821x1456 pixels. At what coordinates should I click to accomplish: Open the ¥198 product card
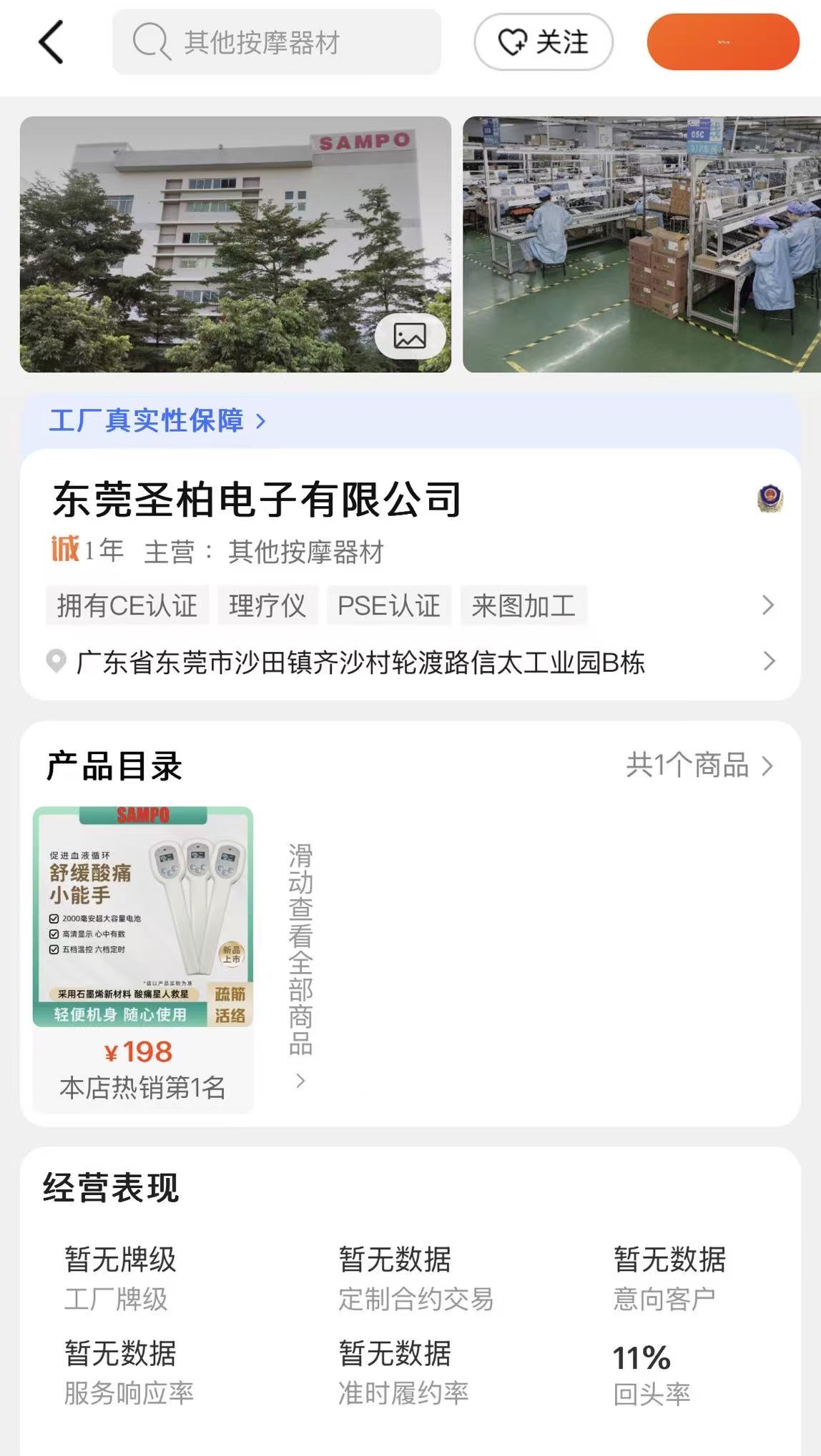coord(143,959)
